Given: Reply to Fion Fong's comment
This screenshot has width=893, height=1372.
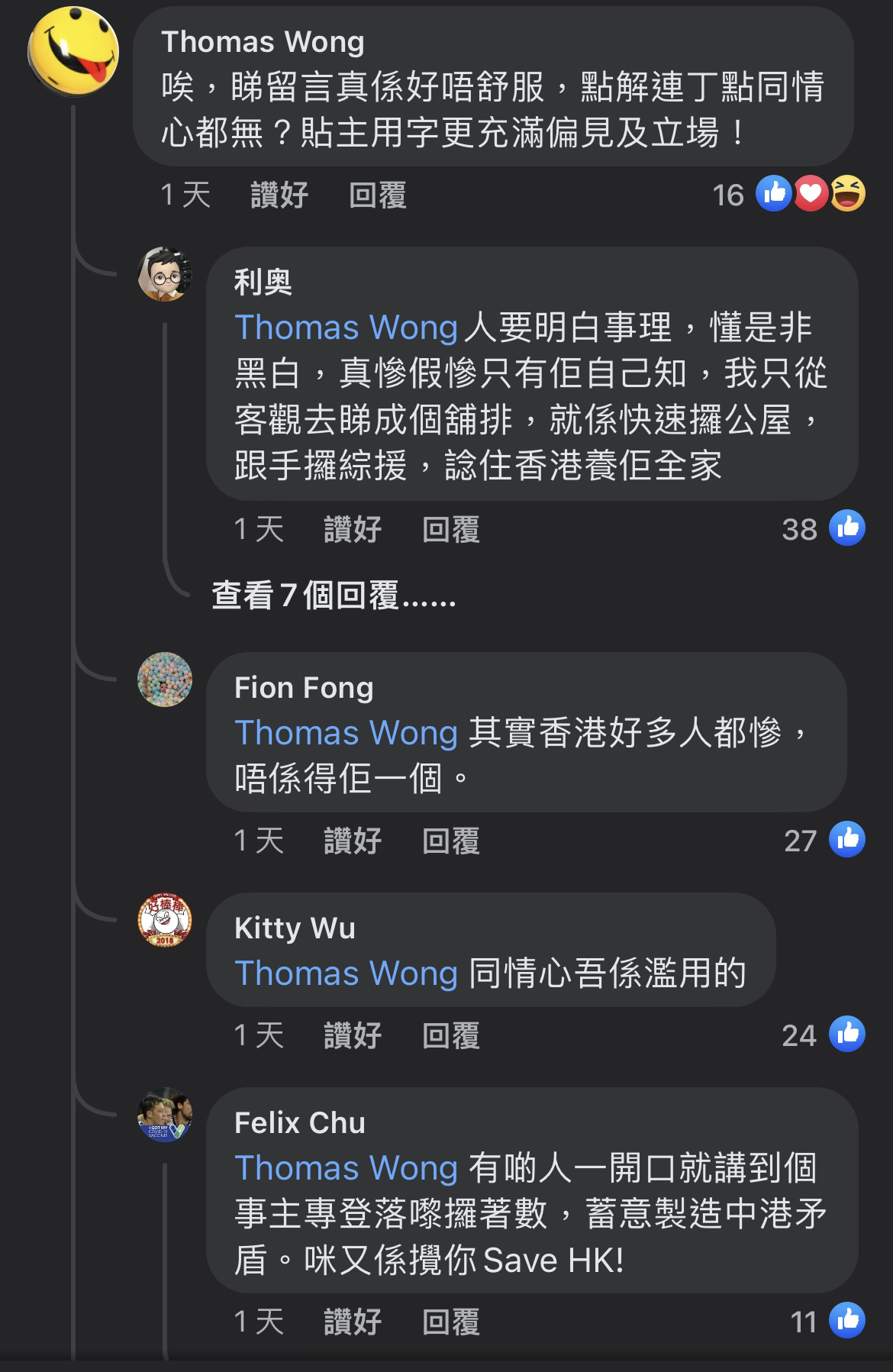Looking at the screenshot, I should point(450,841).
